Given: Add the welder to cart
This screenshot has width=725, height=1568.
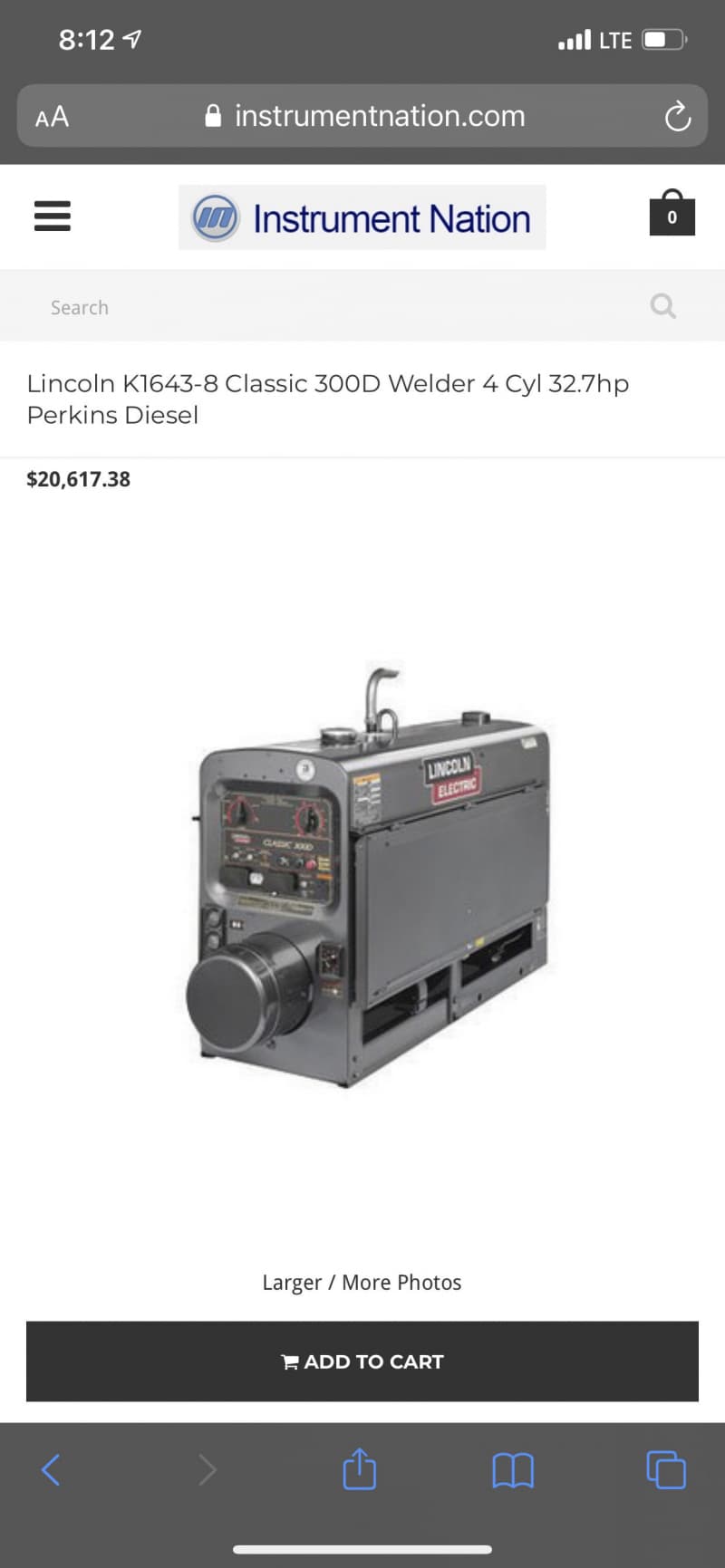Looking at the screenshot, I should (362, 1361).
